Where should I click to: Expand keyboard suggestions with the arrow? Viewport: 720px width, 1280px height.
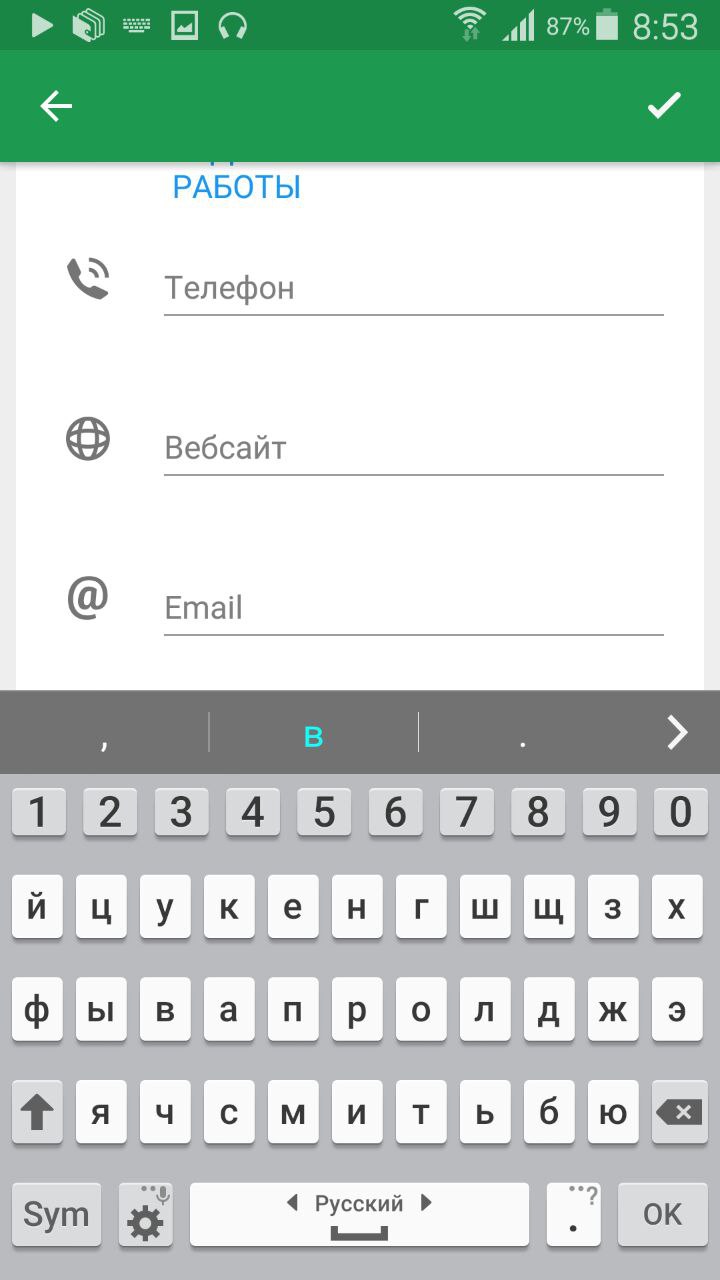pyautogui.click(x=677, y=733)
